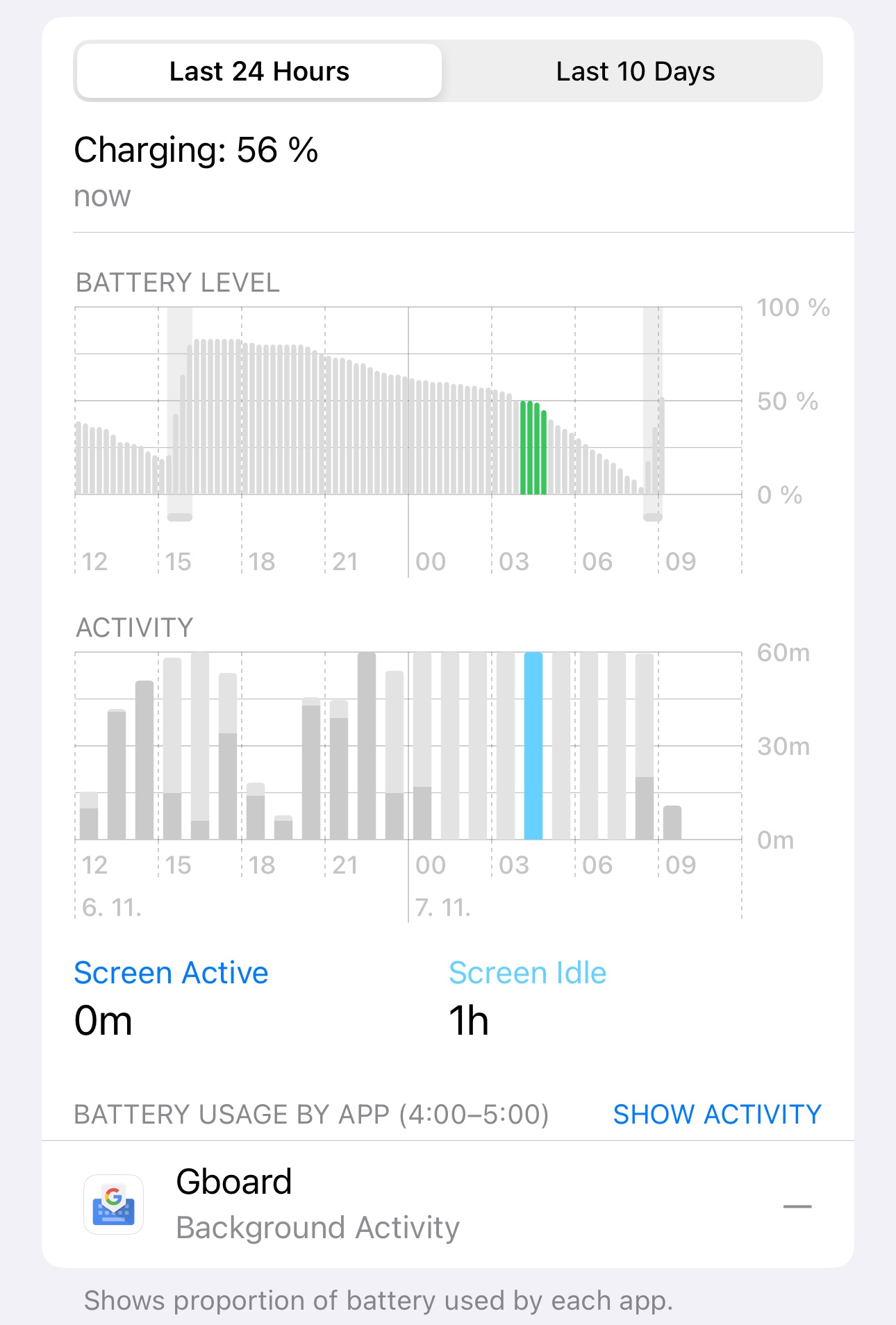
Task: Open Gboard battery usage row
Action: point(447,1204)
